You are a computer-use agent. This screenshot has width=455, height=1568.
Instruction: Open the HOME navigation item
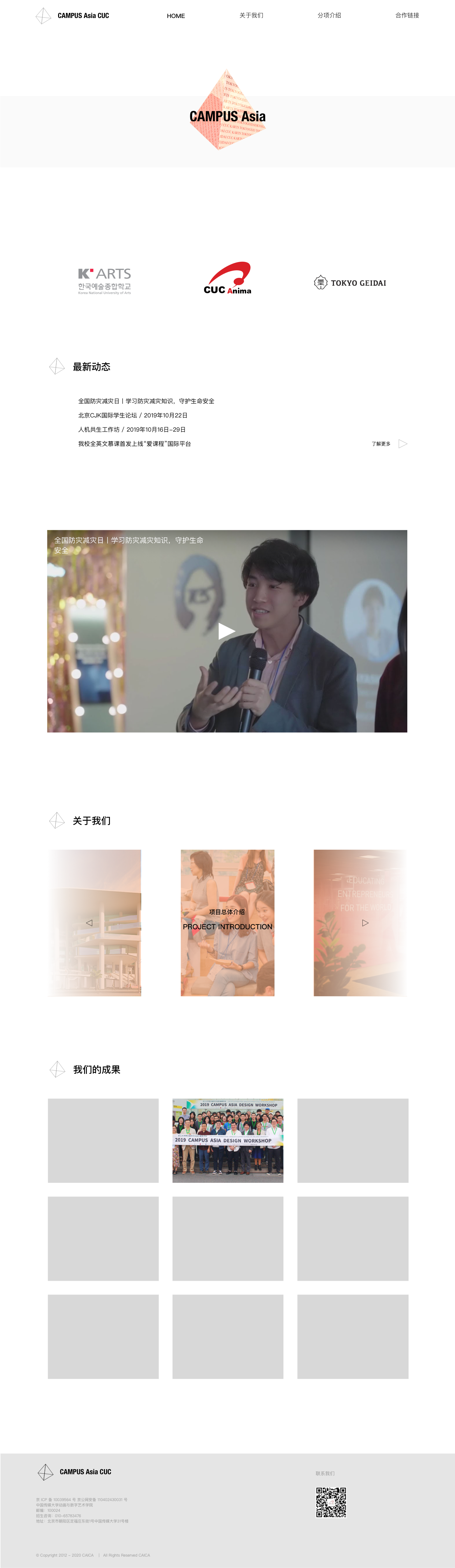click(x=175, y=16)
